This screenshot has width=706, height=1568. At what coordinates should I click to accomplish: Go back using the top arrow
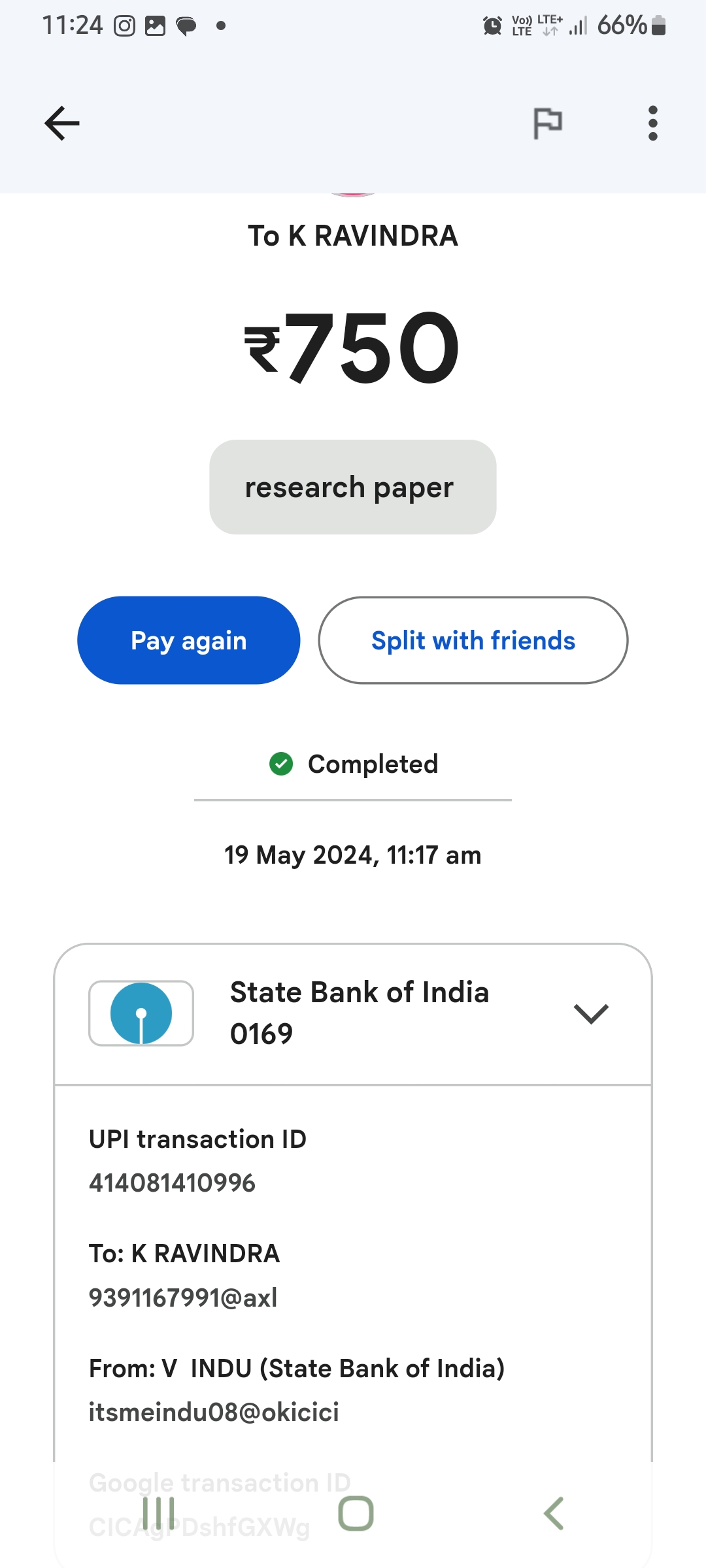point(62,123)
